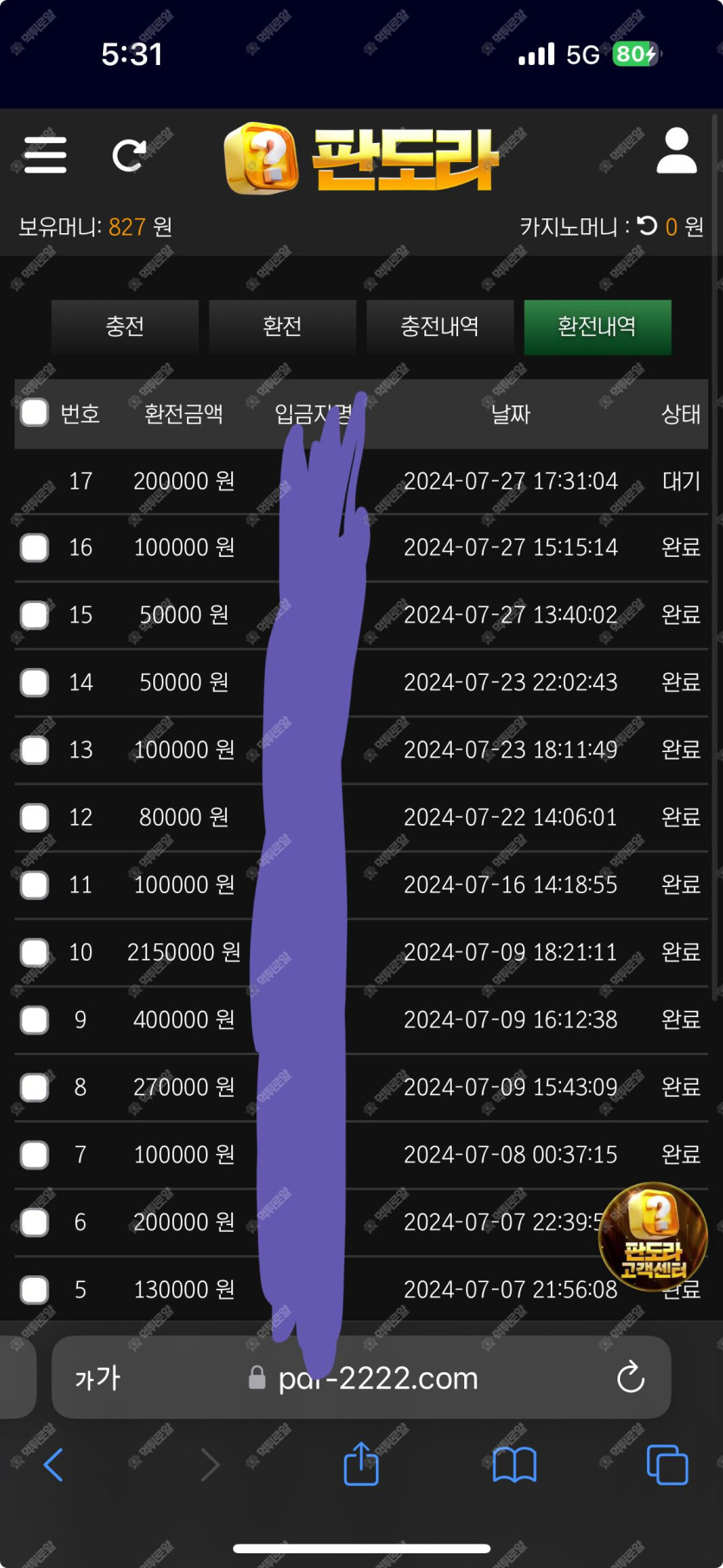Switch to the 충전 tab
Screen dimensions: 723x1568
125,327
